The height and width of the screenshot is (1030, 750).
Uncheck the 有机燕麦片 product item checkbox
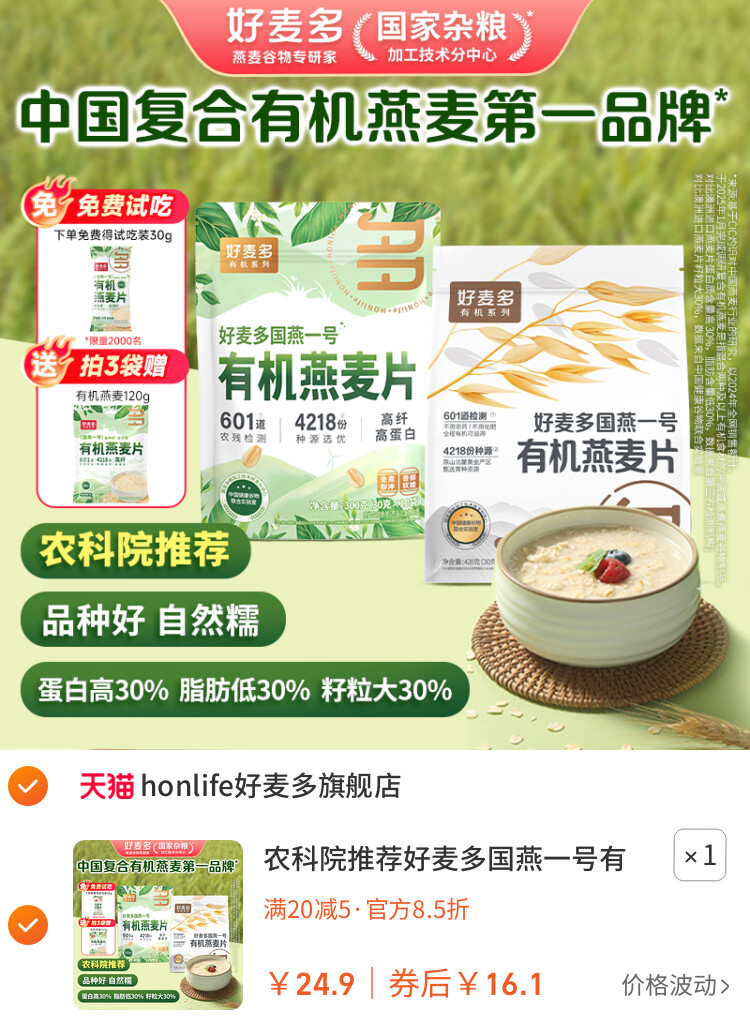click(x=28, y=925)
